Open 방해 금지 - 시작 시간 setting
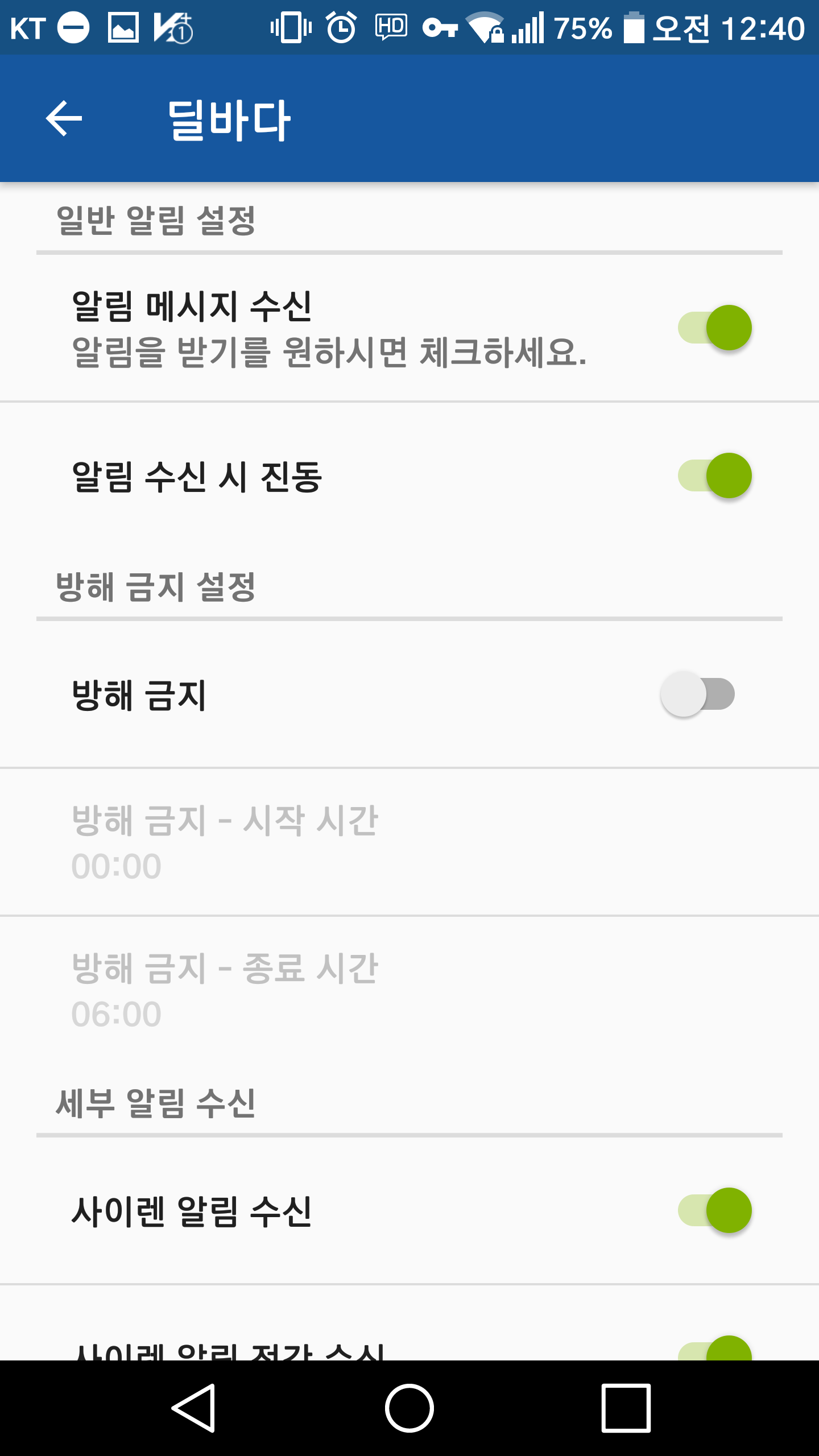 [409, 842]
